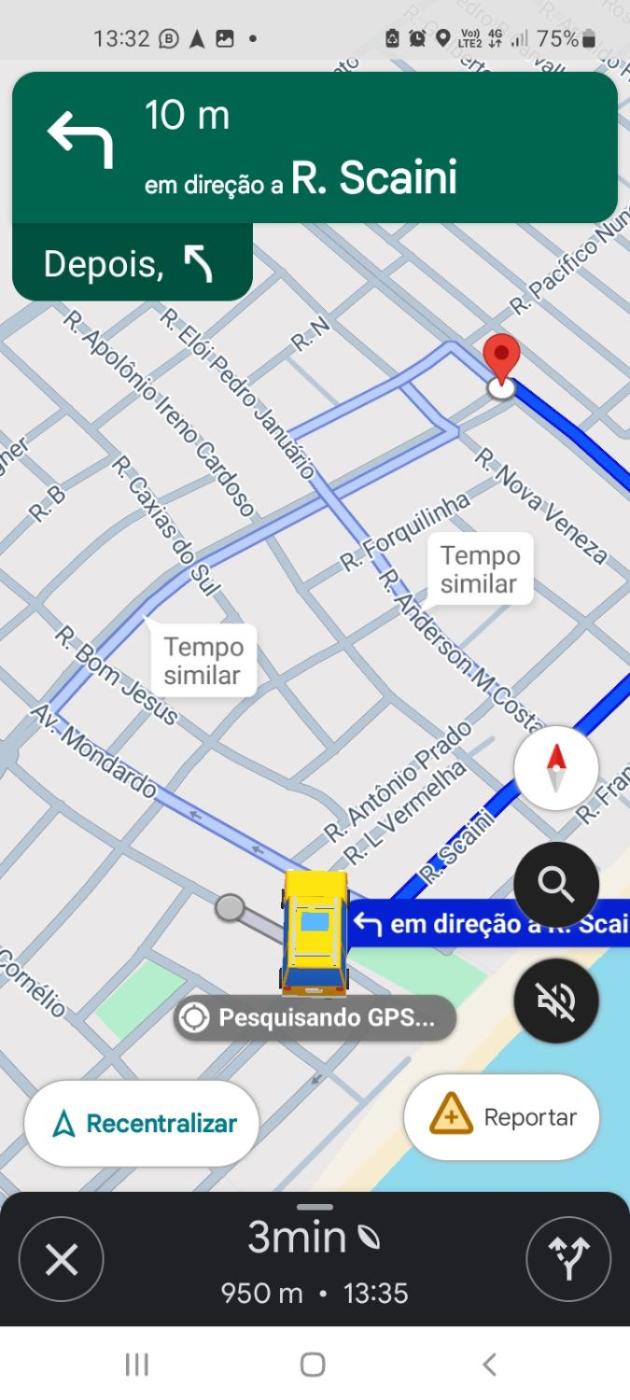630x1400 pixels.
Task: Close navigation with the X button
Action: point(61,1260)
